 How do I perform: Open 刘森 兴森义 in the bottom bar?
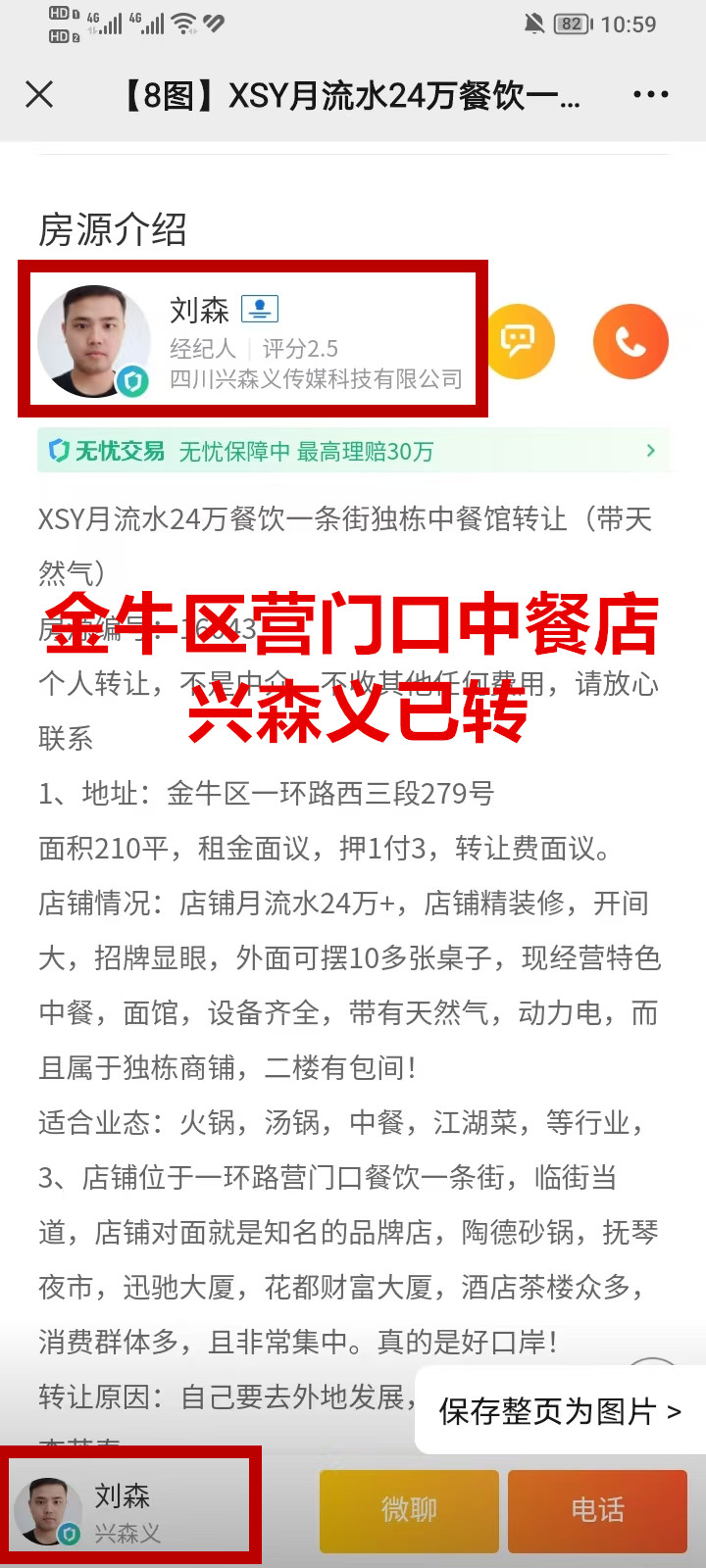coord(130,1510)
